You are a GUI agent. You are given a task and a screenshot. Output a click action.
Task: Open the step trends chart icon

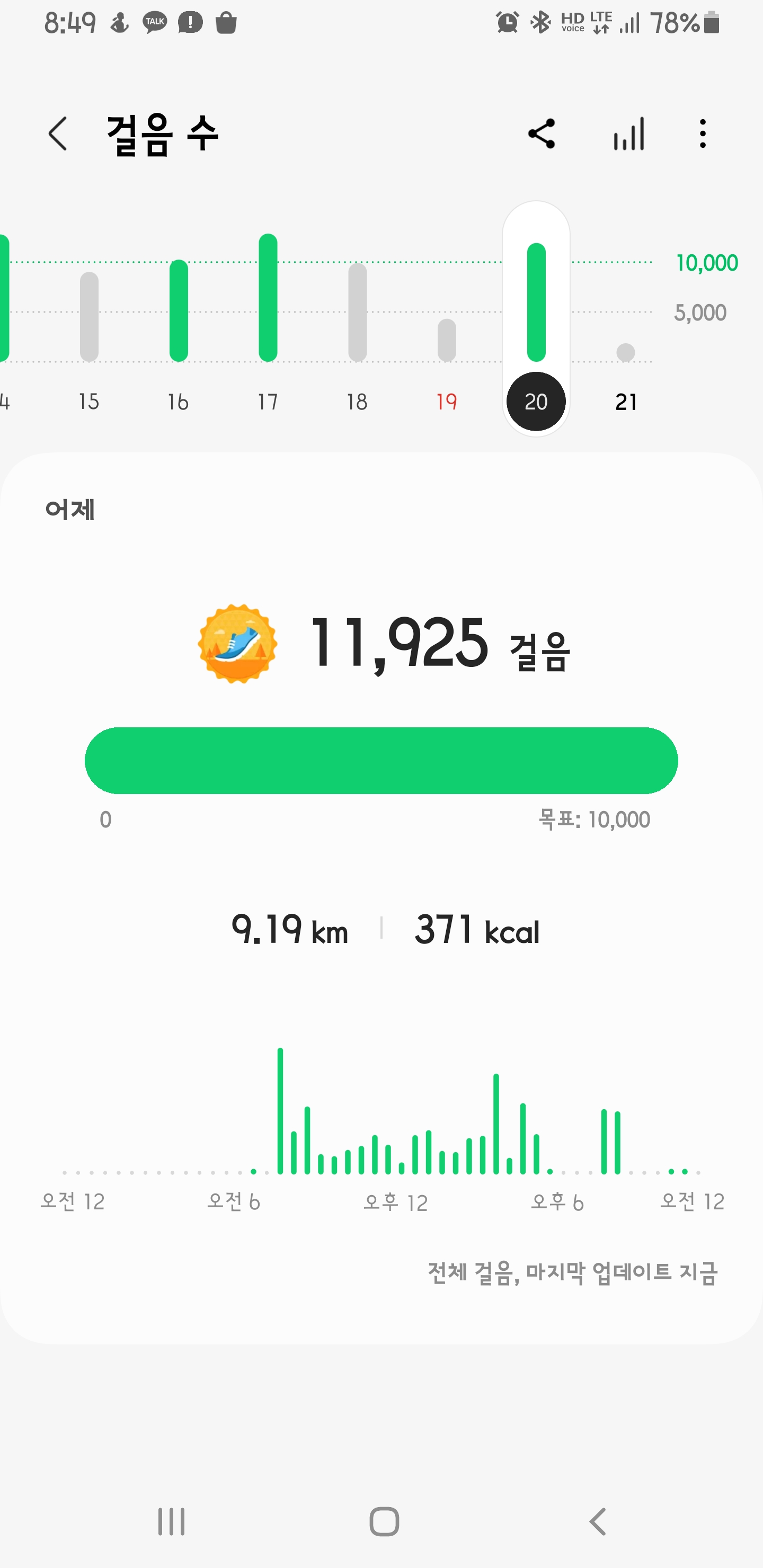click(629, 134)
